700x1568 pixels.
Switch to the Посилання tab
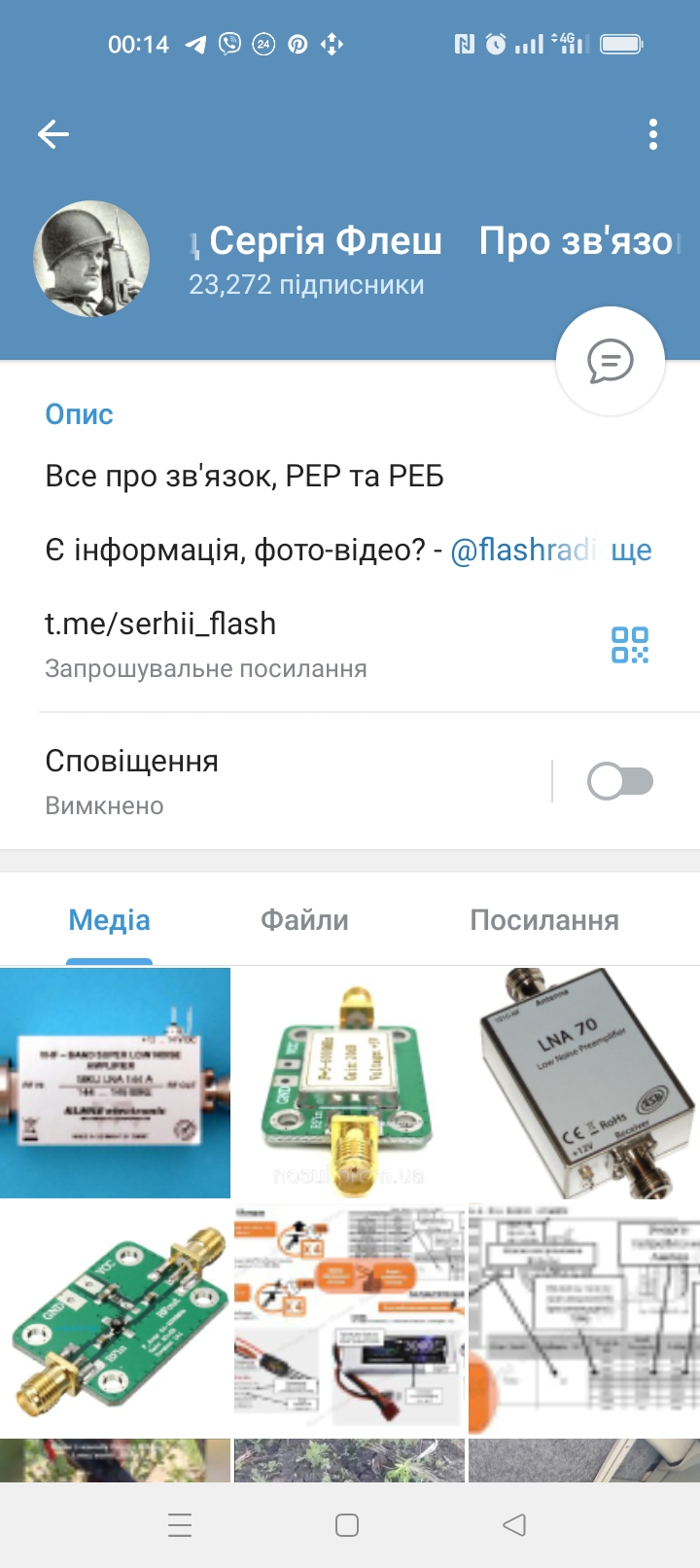[543, 920]
